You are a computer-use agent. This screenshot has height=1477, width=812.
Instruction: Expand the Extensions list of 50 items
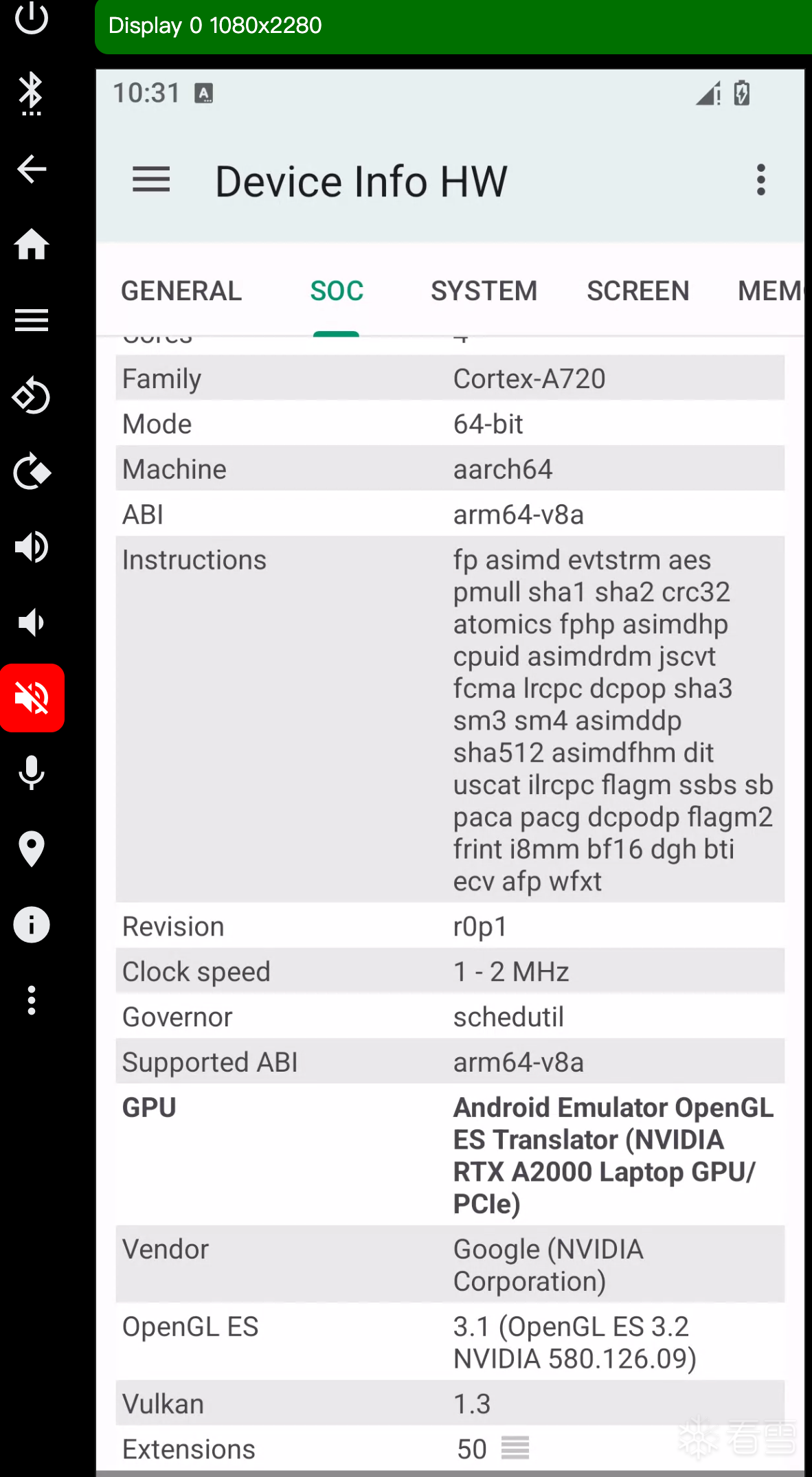point(515,1448)
